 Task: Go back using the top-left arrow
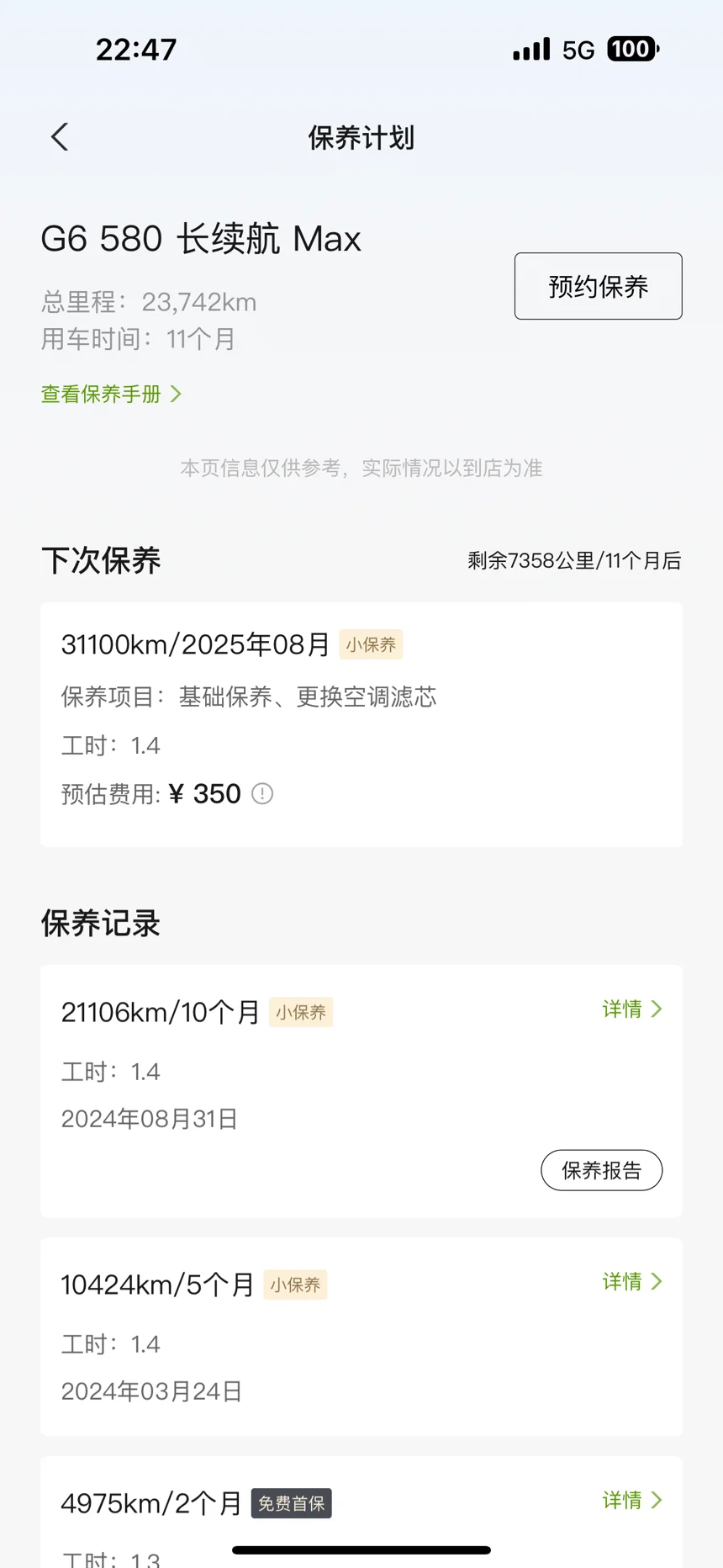pos(60,137)
